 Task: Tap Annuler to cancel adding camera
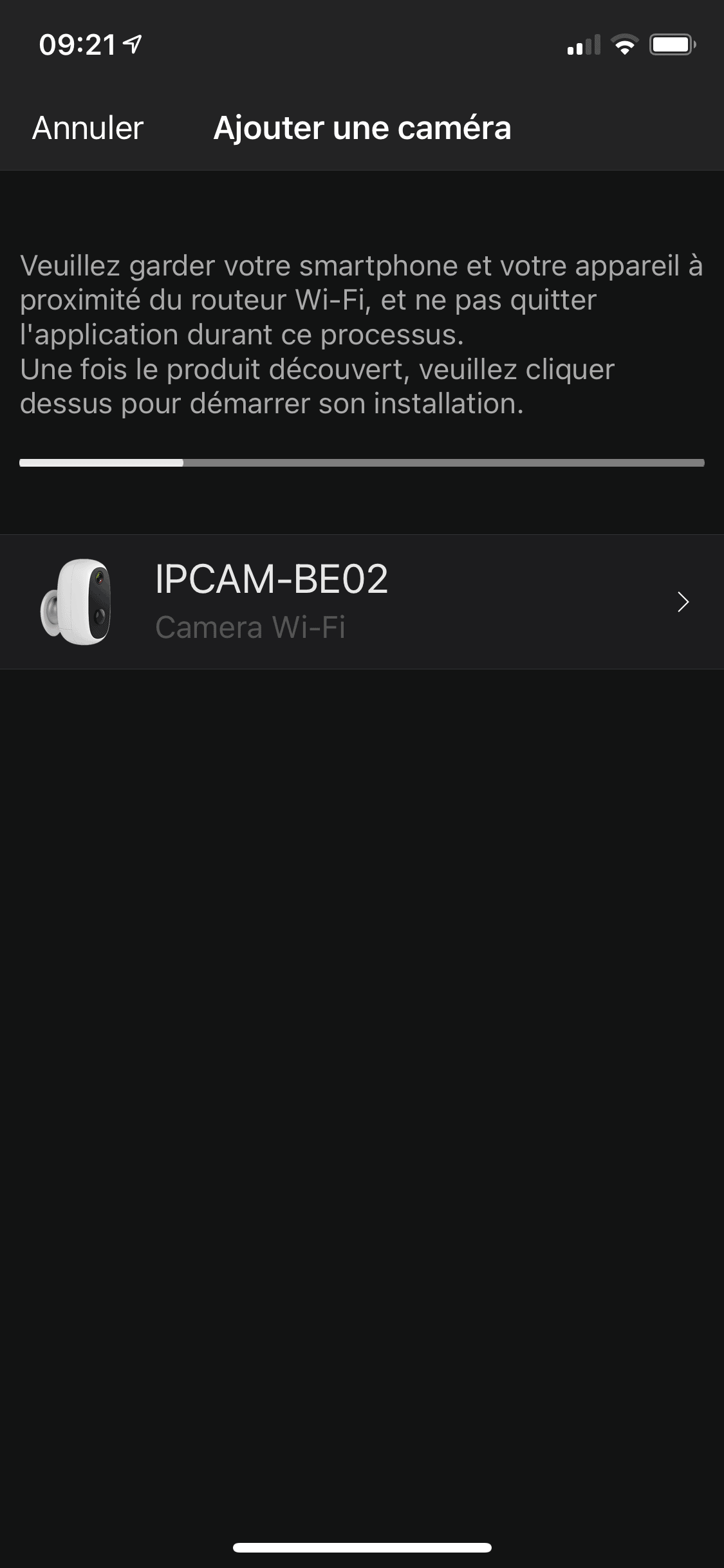tap(88, 128)
